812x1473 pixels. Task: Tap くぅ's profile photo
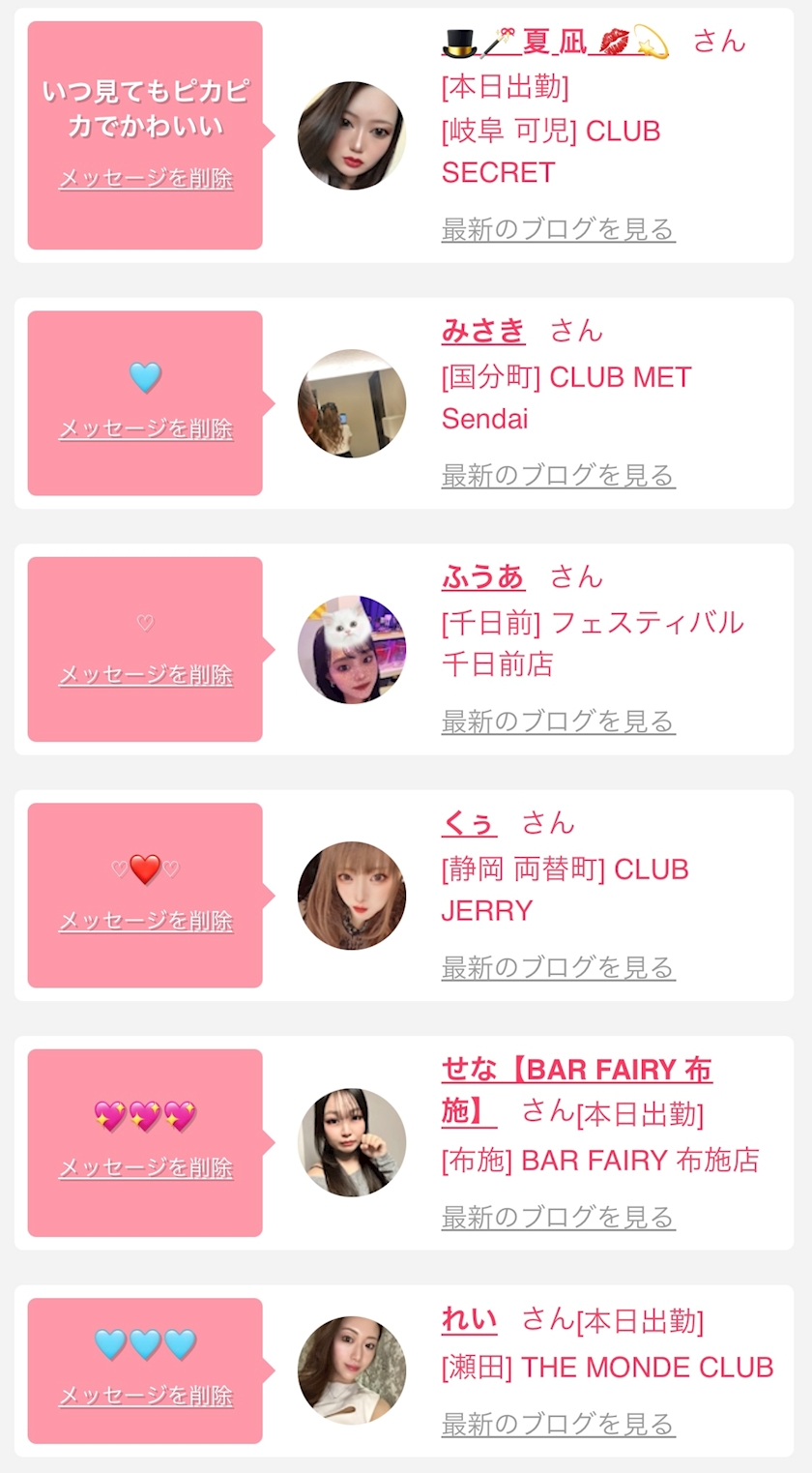click(352, 896)
